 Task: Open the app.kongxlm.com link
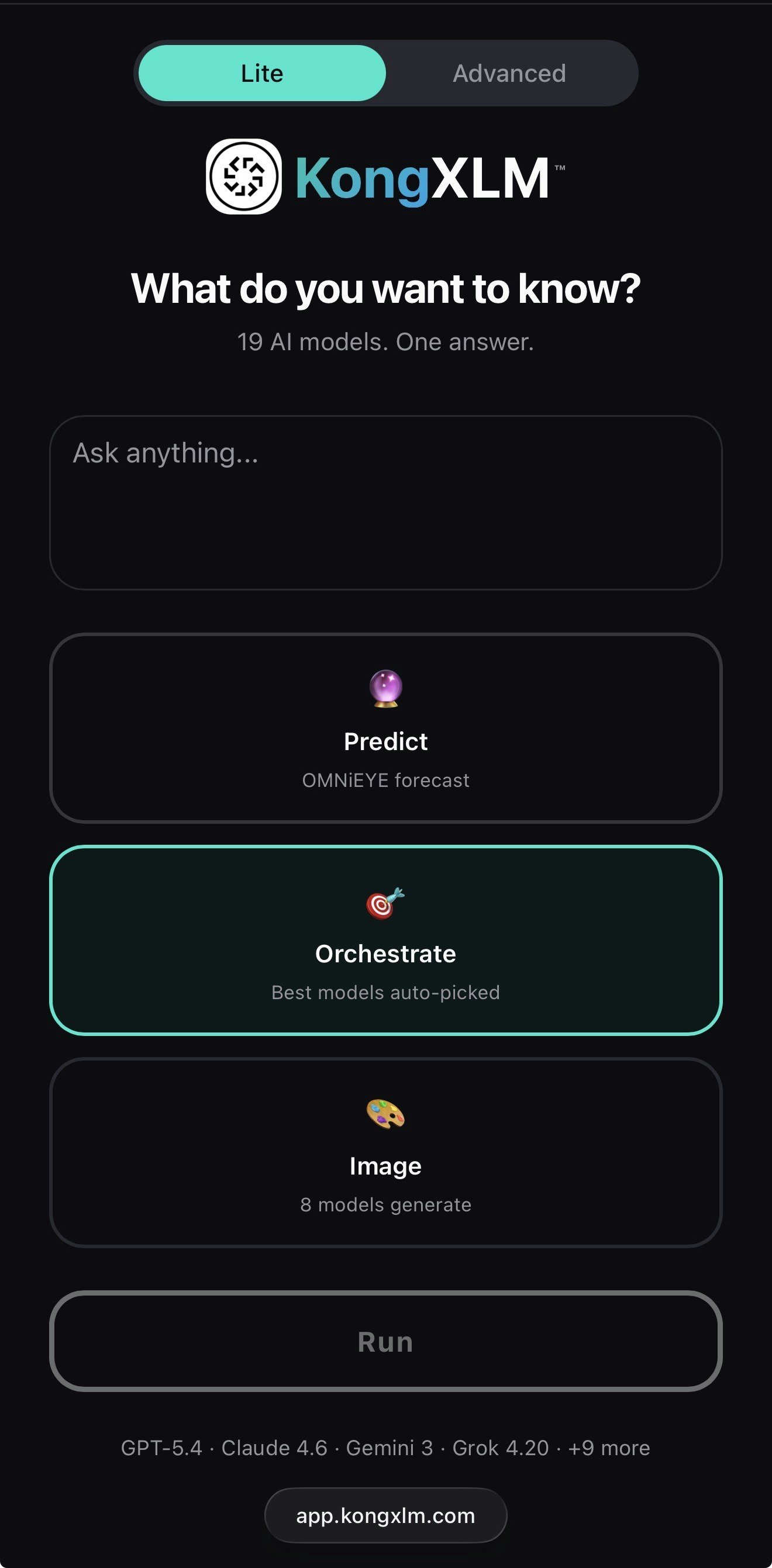click(x=386, y=1515)
